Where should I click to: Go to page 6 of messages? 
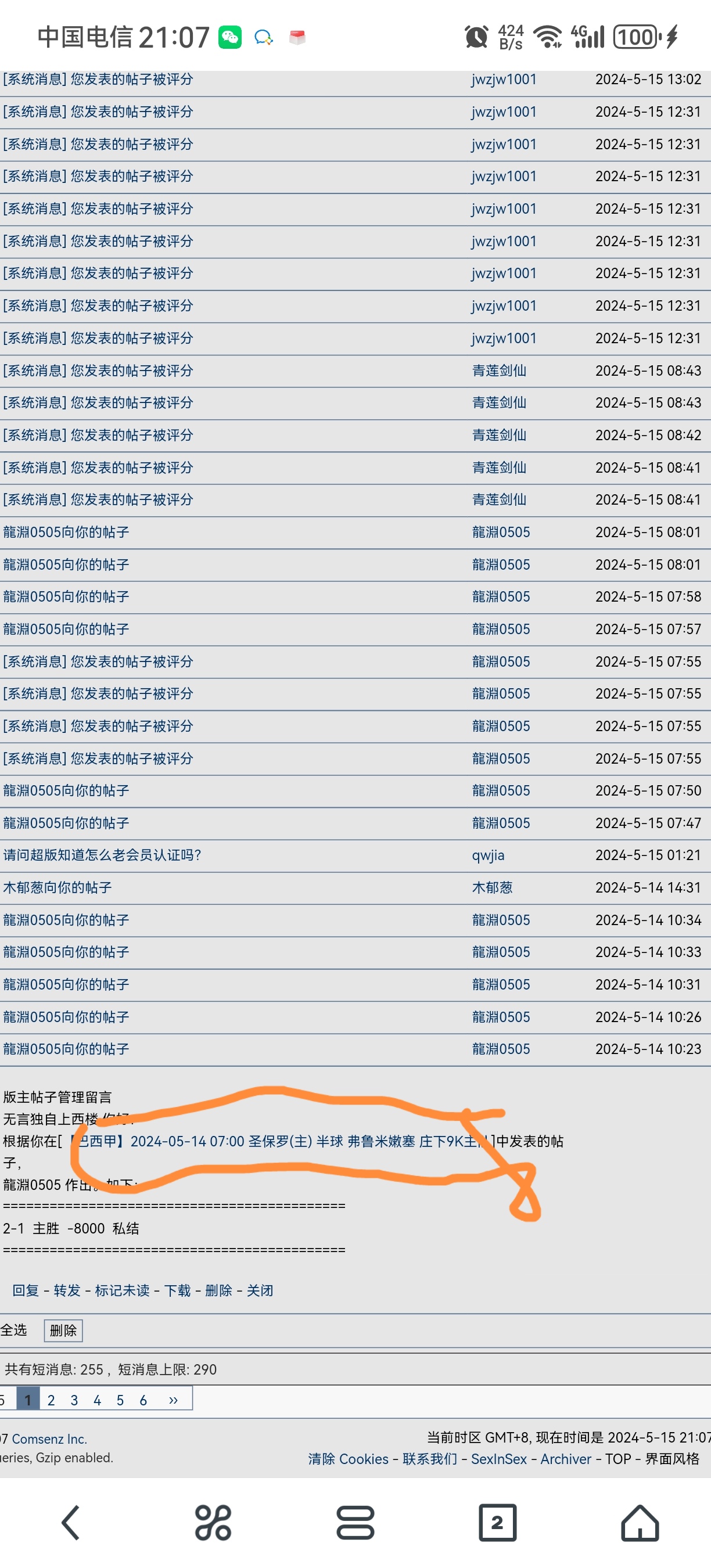tap(143, 1400)
